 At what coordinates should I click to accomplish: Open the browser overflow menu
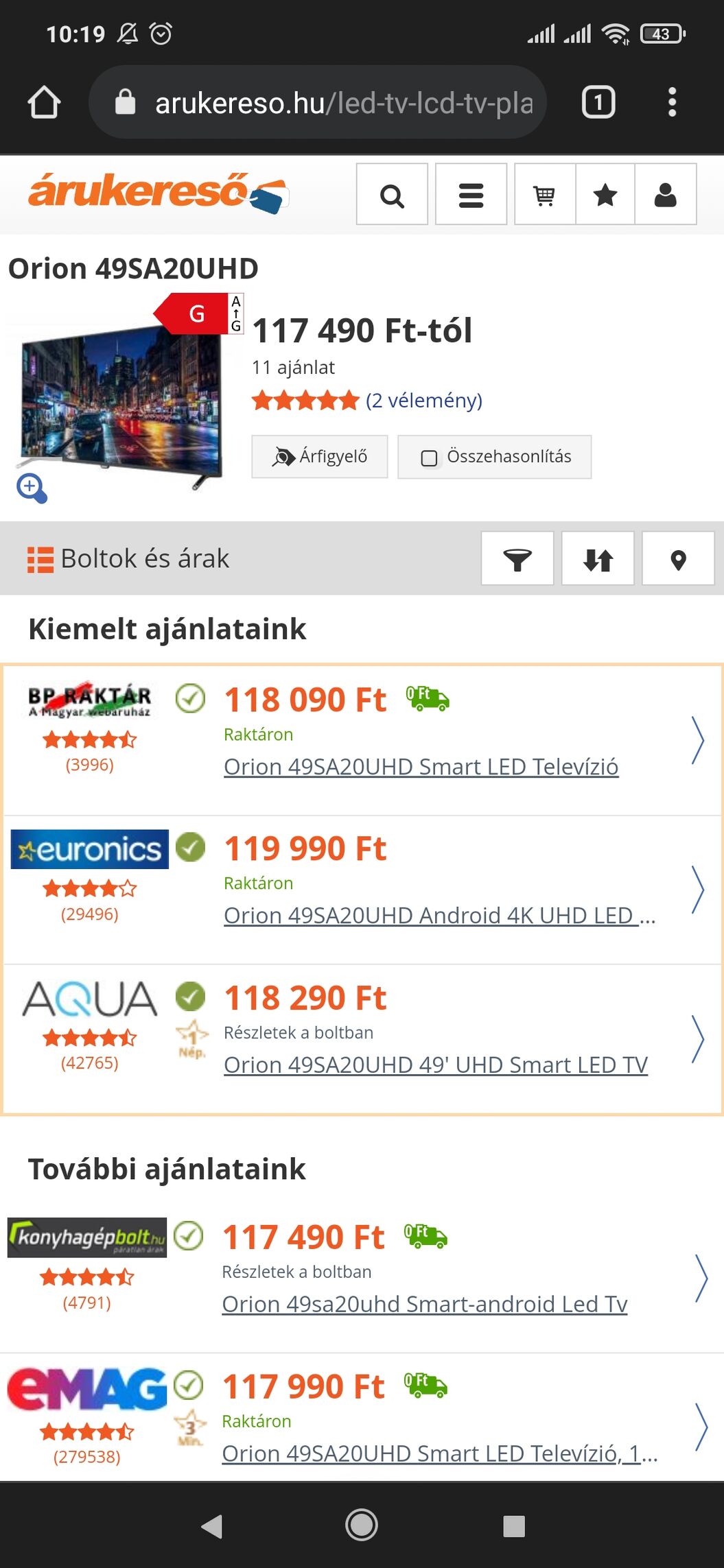tap(672, 102)
